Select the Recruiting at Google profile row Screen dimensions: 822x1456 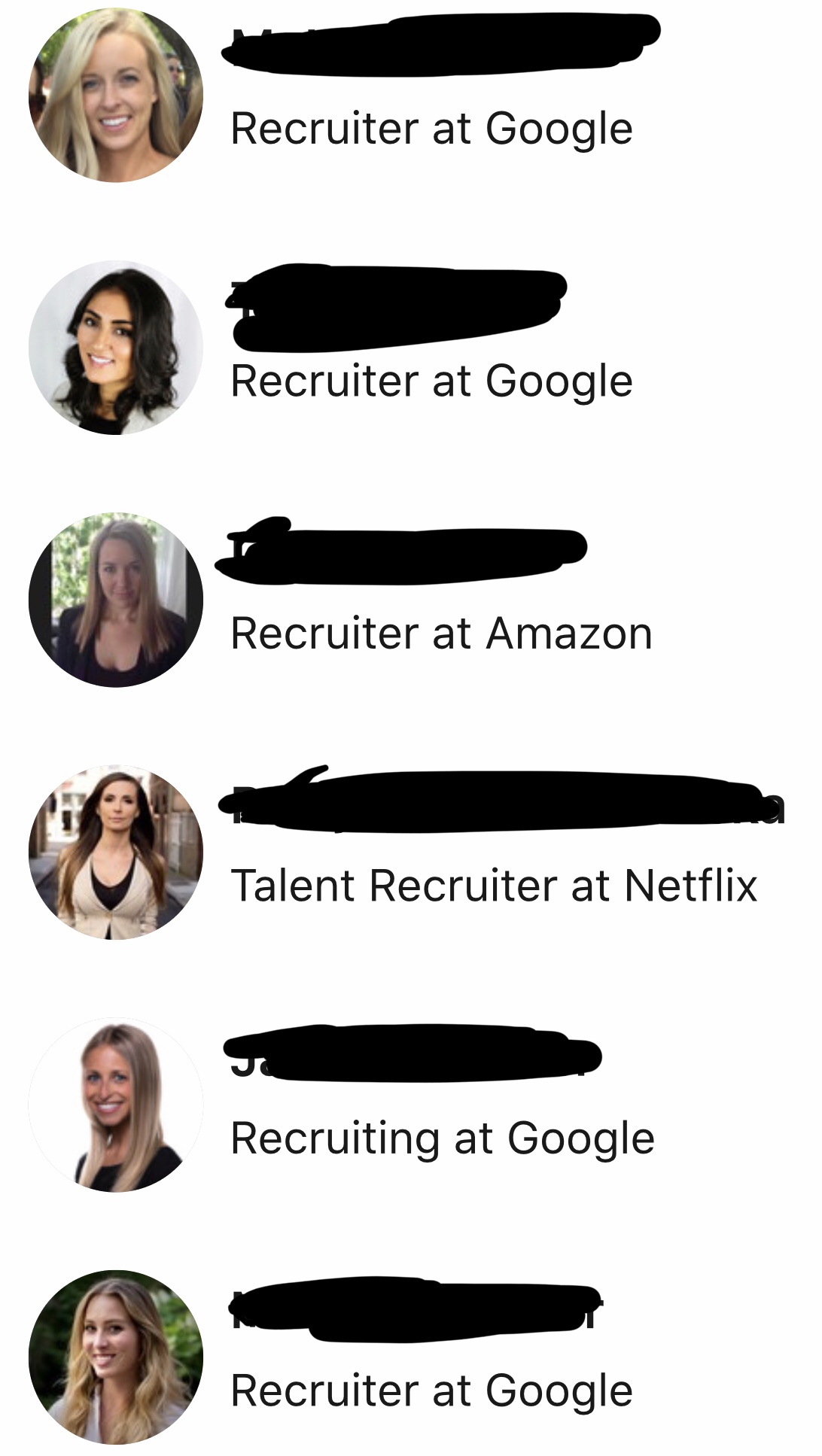442,1138
